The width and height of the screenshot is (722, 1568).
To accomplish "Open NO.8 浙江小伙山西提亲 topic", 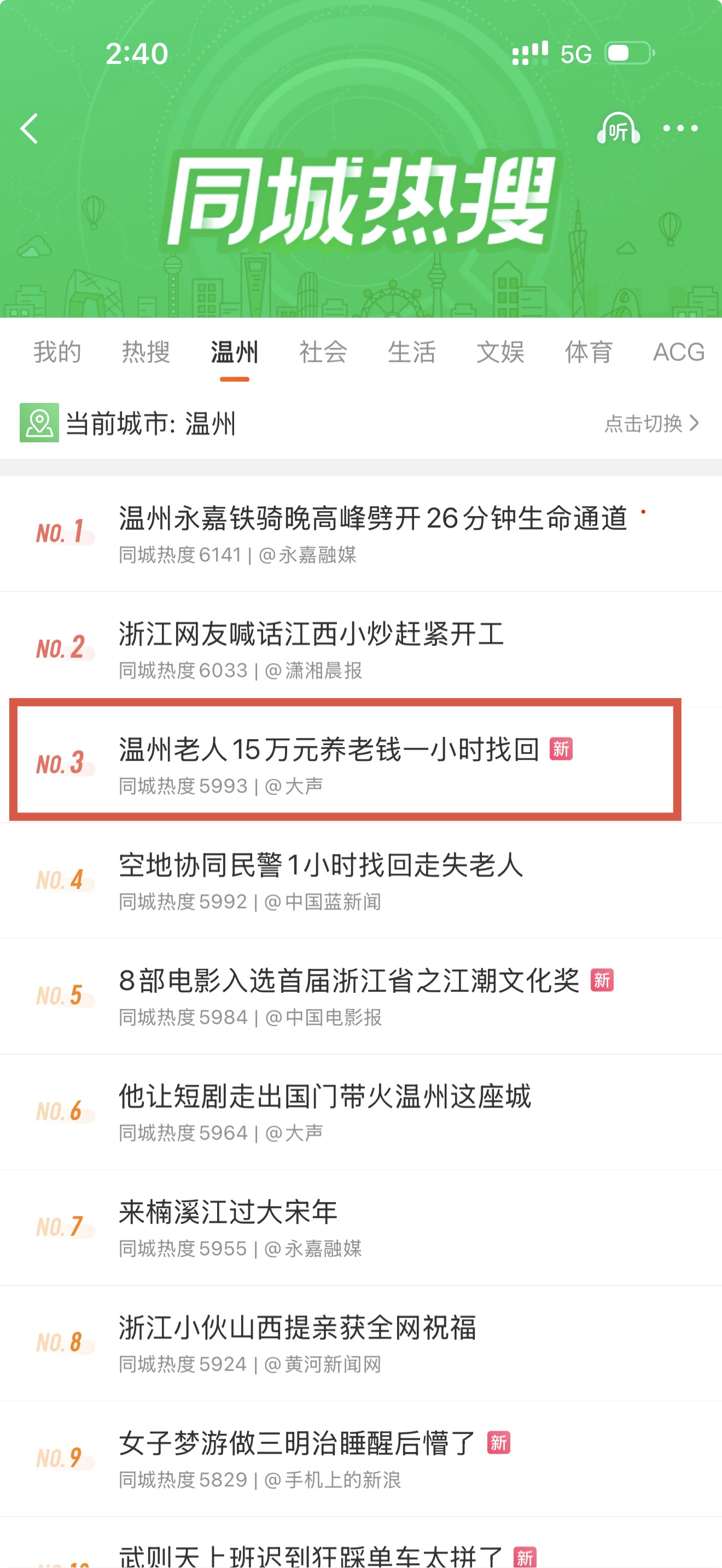I will (x=297, y=1328).
